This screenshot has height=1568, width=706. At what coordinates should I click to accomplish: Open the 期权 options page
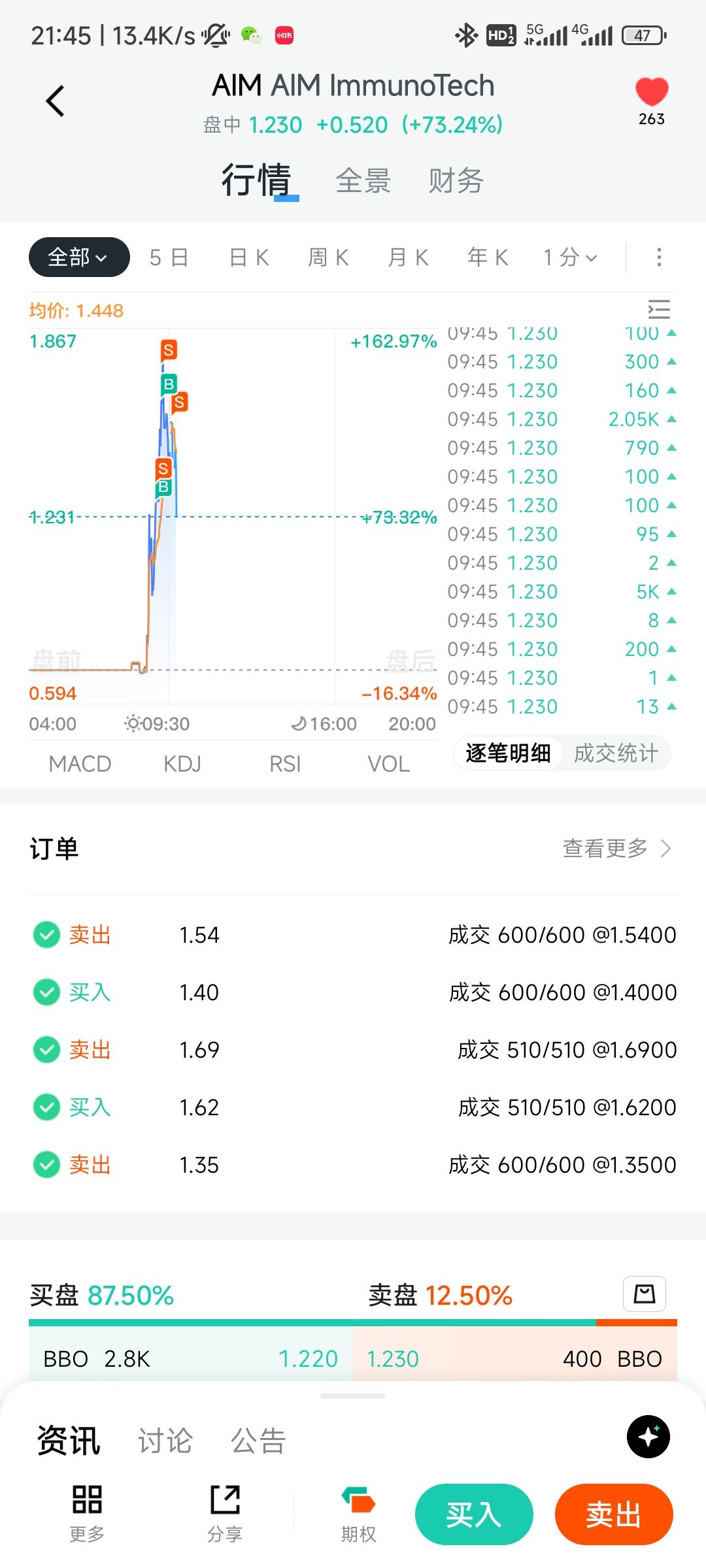click(358, 1514)
